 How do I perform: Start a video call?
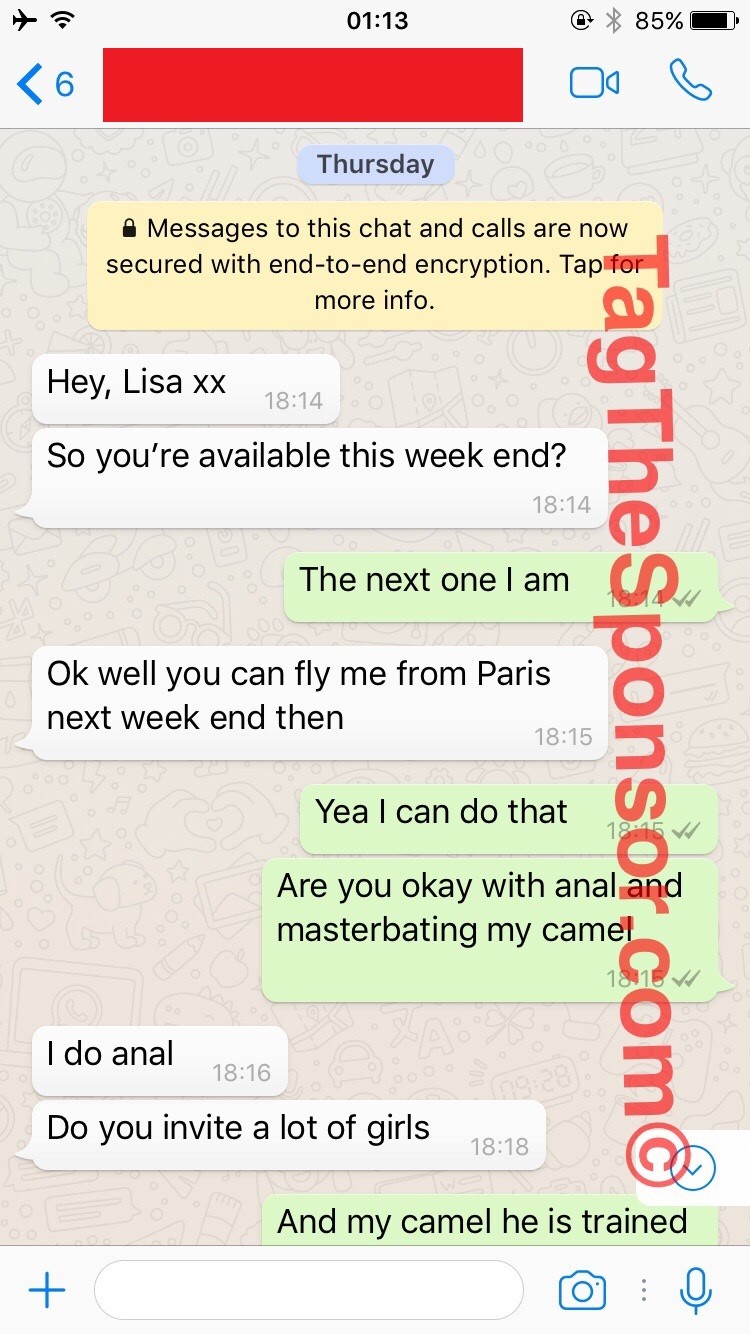point(594,83)
